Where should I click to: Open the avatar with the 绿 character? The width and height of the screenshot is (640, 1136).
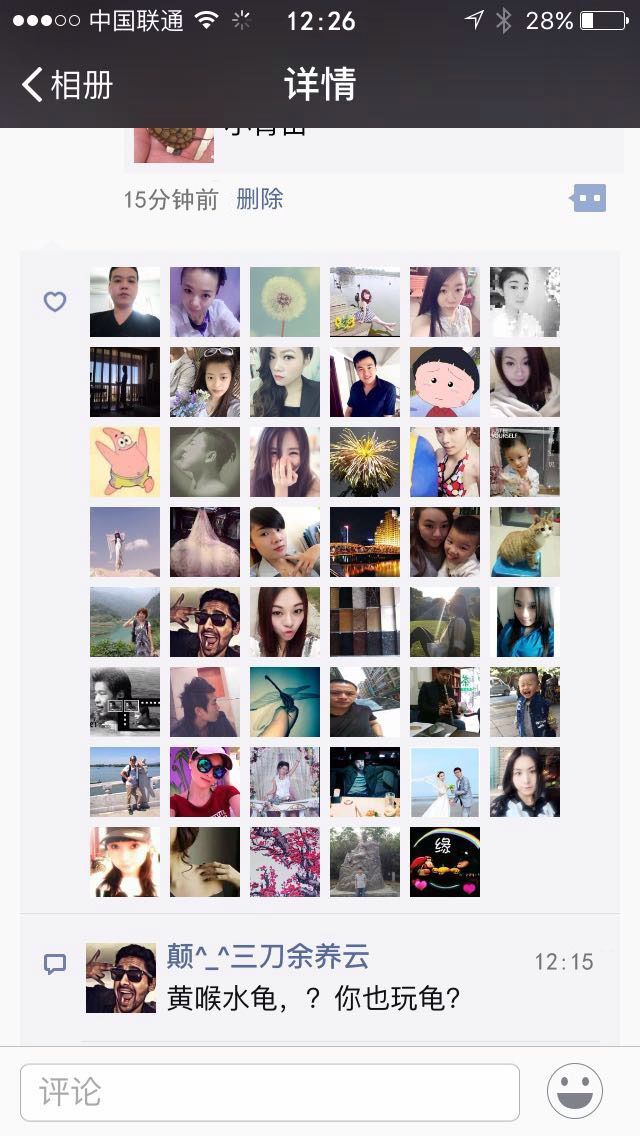click(x=445, y=862)
